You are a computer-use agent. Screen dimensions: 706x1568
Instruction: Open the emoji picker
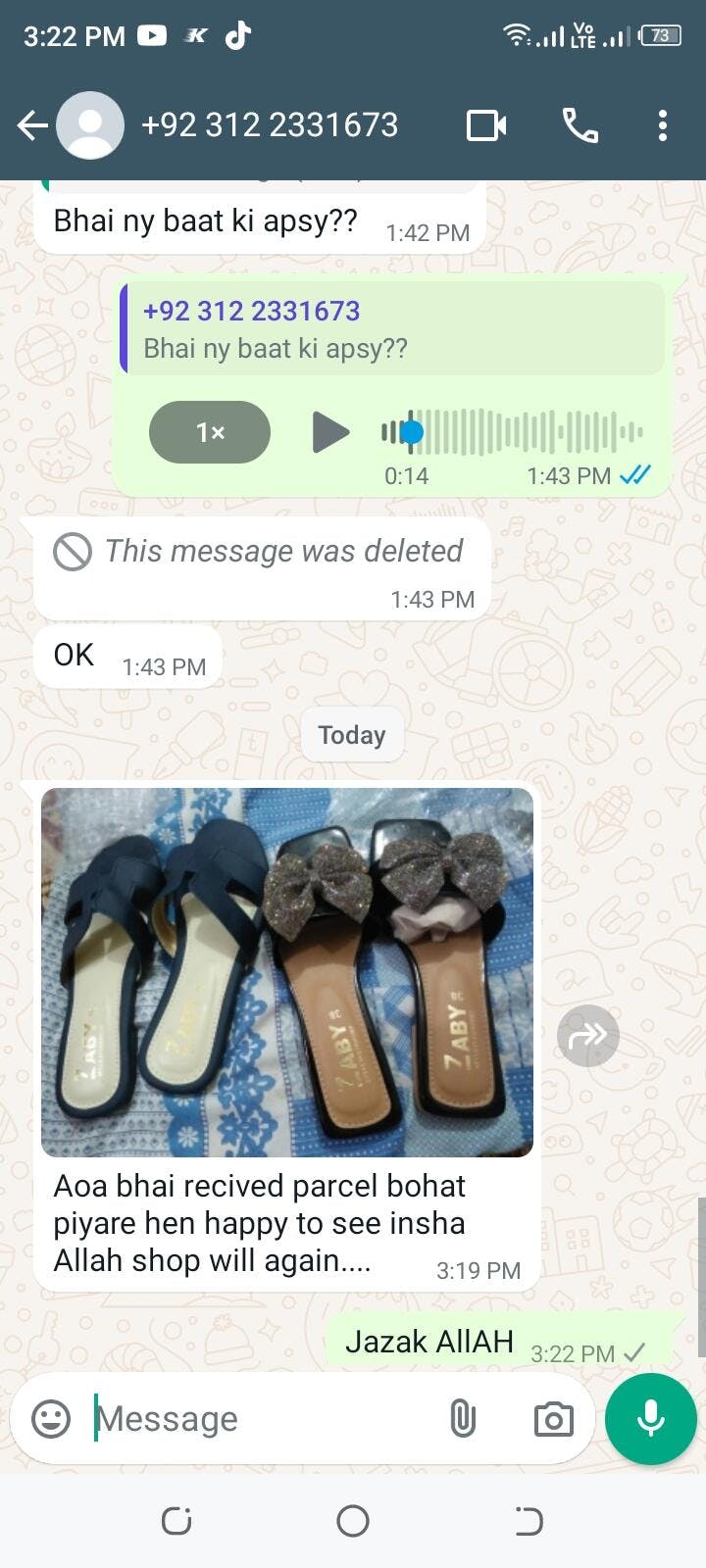(x=51, y=1418)
